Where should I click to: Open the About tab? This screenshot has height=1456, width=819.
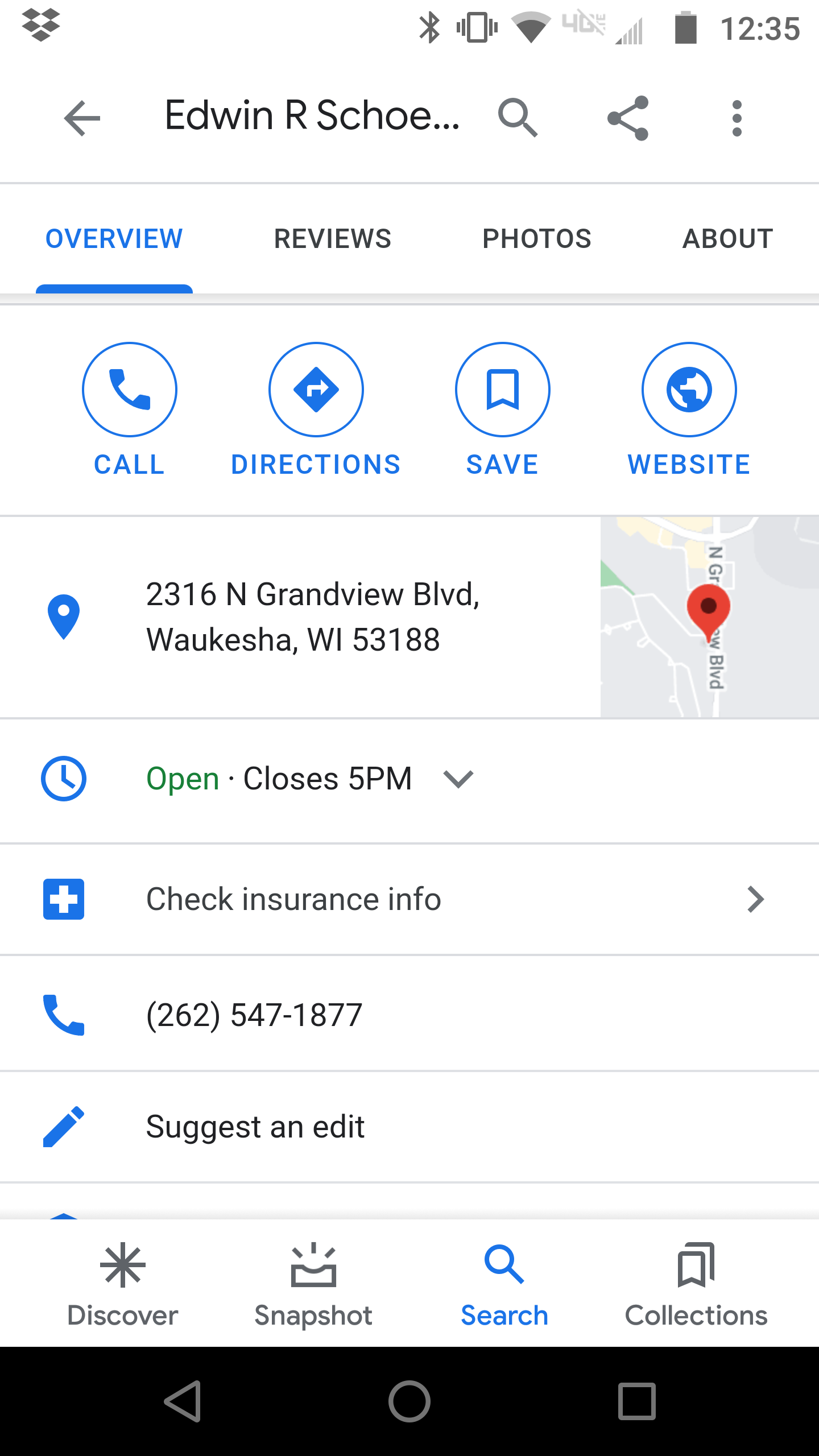click(727, 238)
